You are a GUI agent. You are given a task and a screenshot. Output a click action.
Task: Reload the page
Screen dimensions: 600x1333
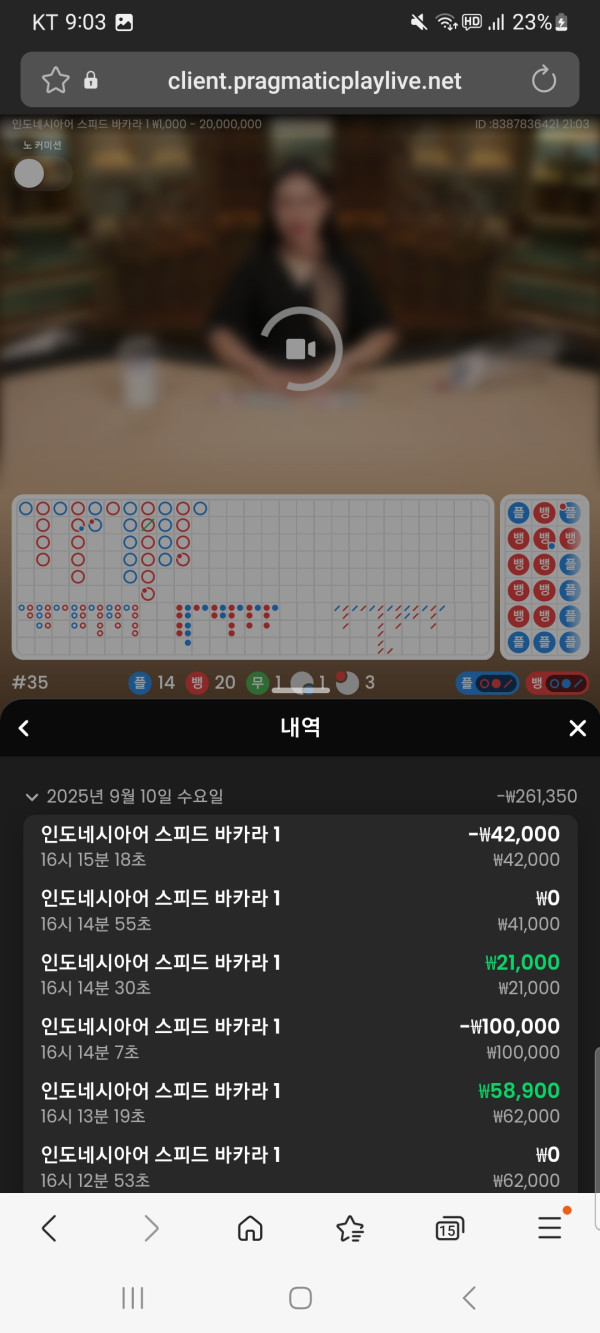543,80
